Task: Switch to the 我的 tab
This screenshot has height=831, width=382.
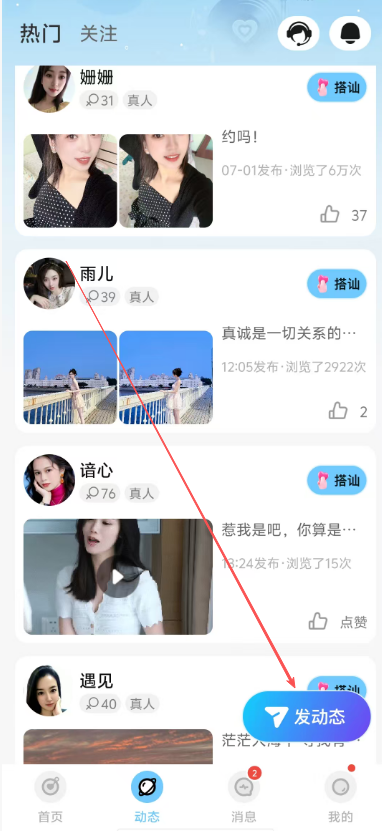Action: point(340,797)
